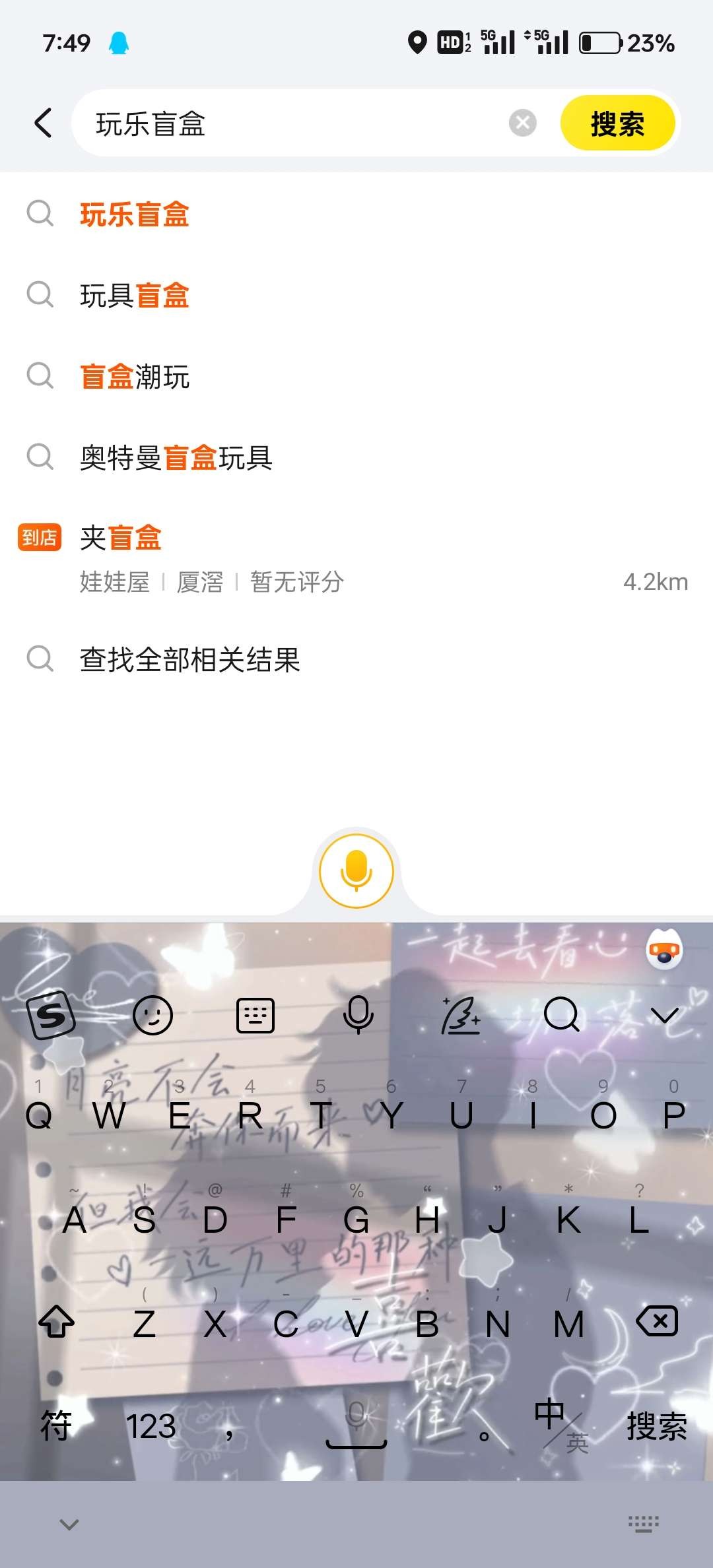
Task: Tap the keyboard 搜索 enter key
Action: click(x=656, y=1426)
